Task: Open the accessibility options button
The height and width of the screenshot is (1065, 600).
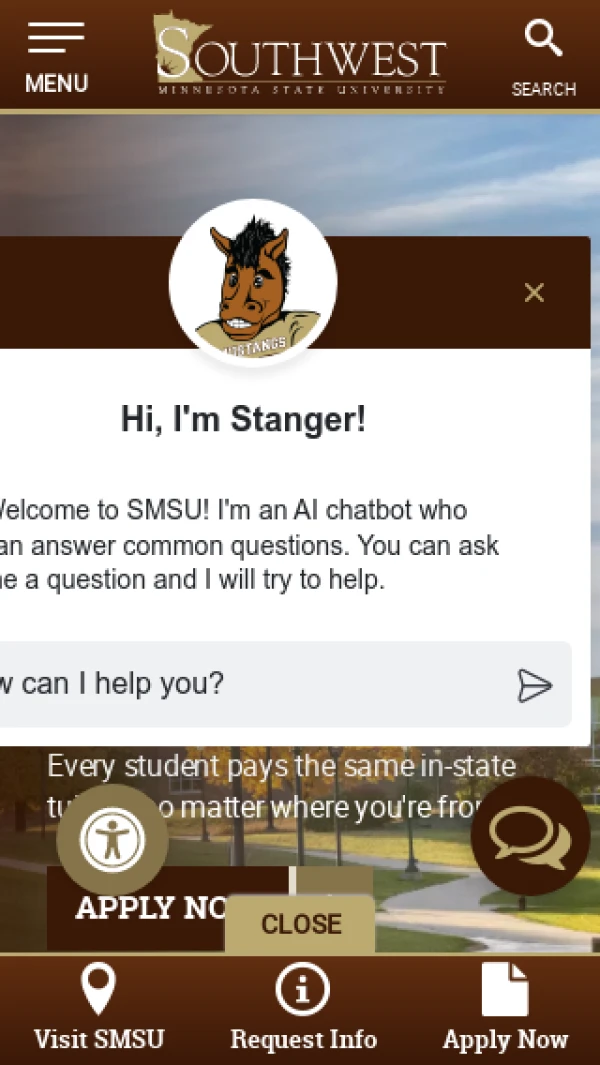Action: click(112, 840)
